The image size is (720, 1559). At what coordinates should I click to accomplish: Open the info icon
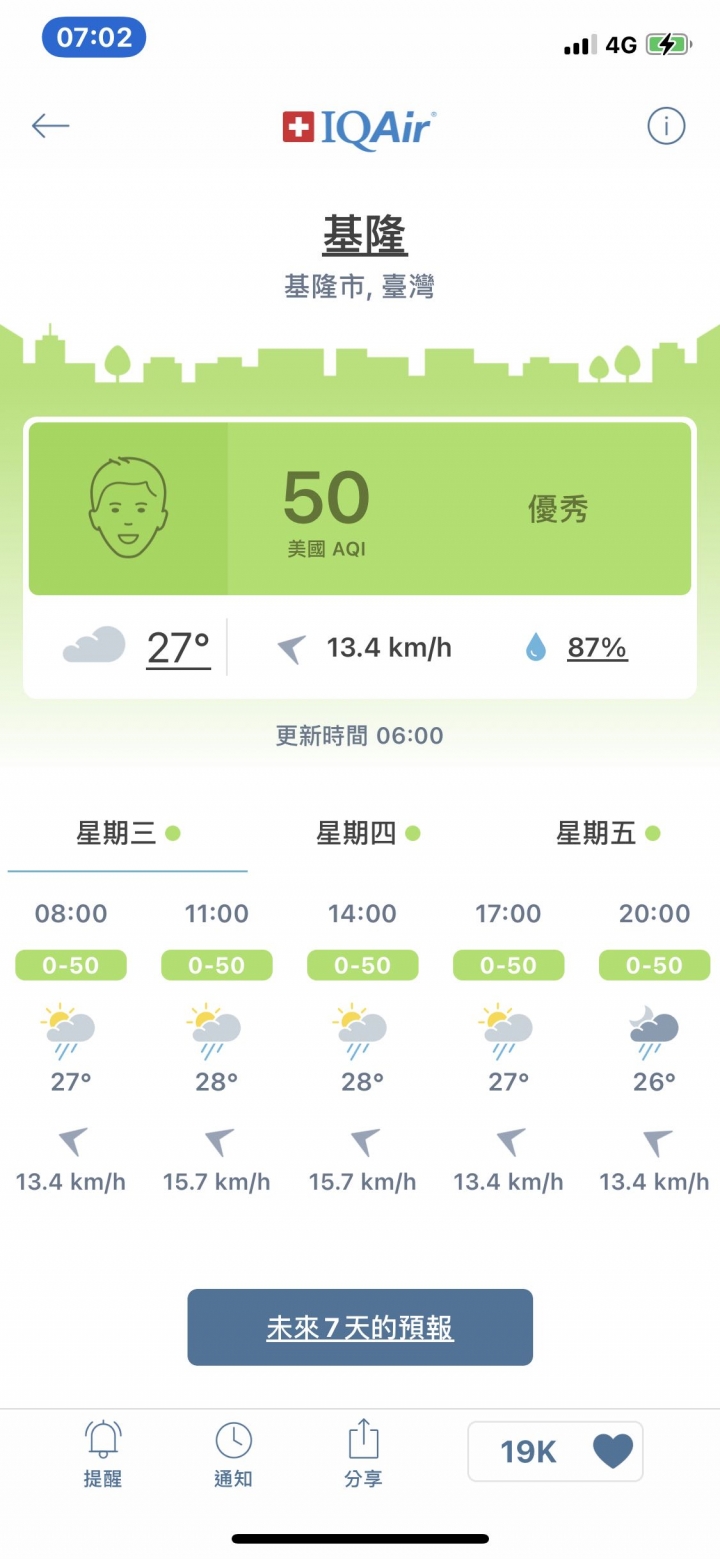pos(666,126)
